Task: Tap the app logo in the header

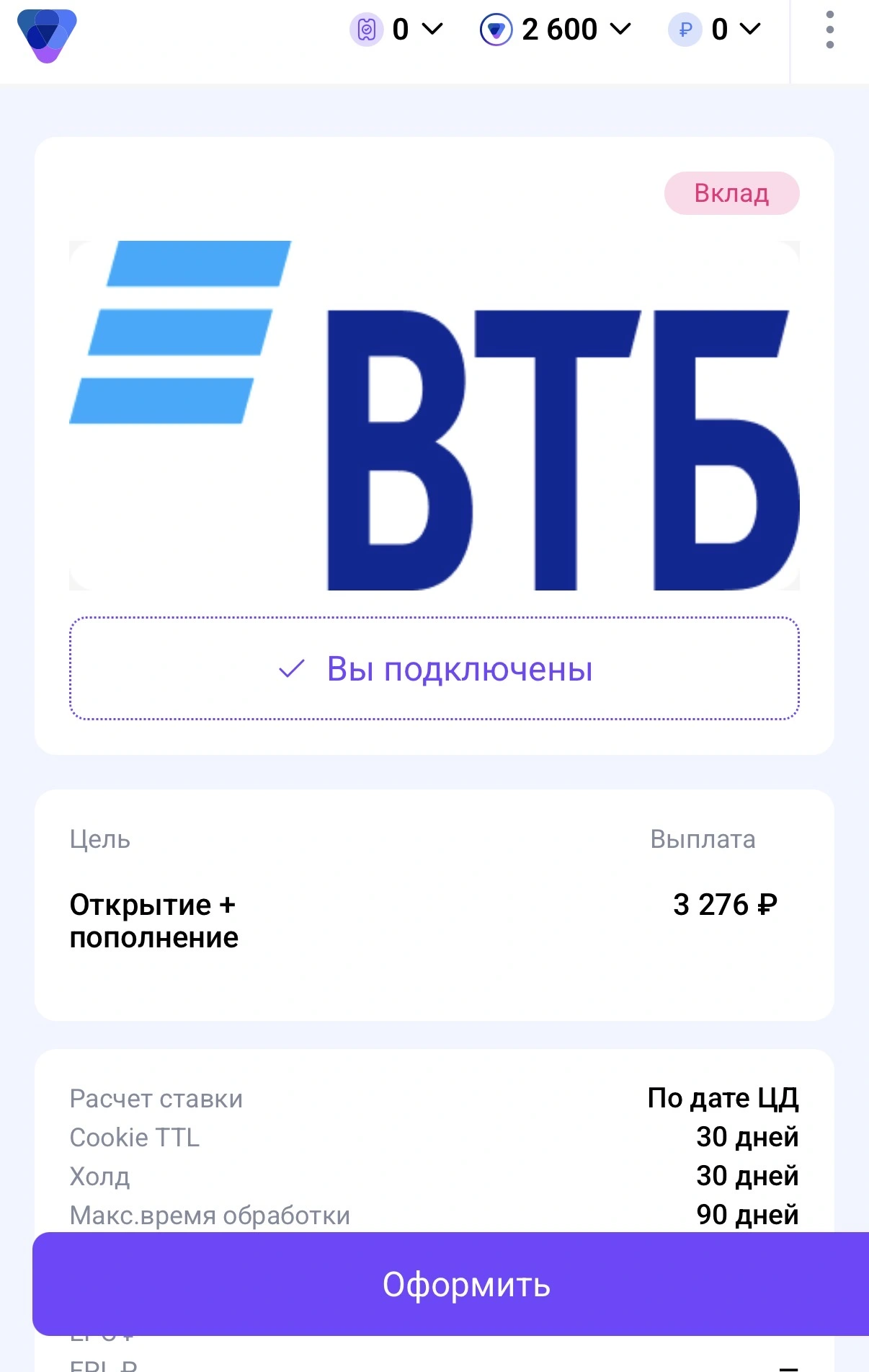Action: (47, 35)
